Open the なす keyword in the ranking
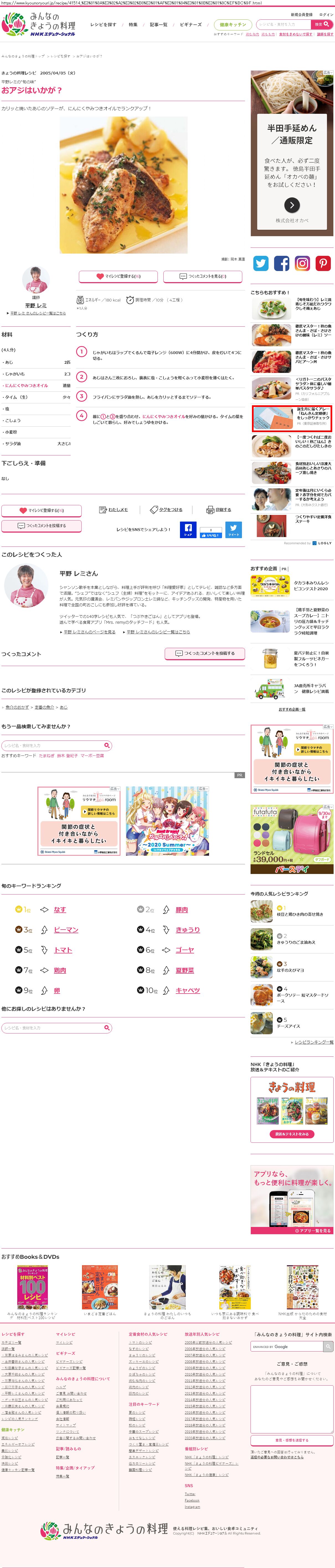The width and height of the screenshot is (335, 1568). point(60,909)
